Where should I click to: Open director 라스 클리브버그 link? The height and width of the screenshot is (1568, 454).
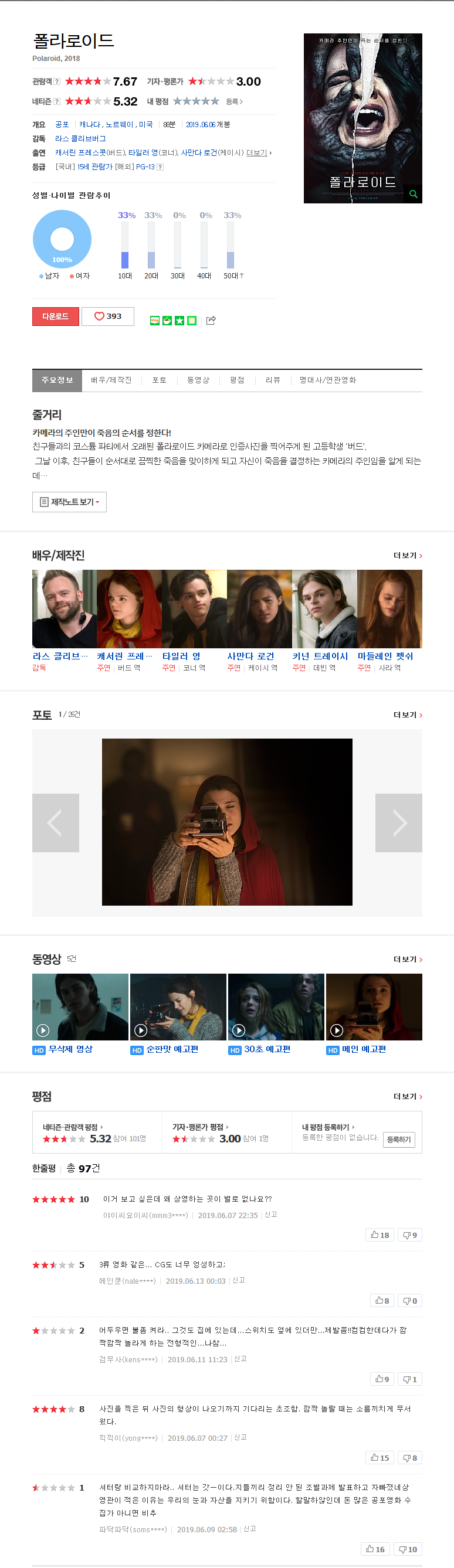[80, 139]
